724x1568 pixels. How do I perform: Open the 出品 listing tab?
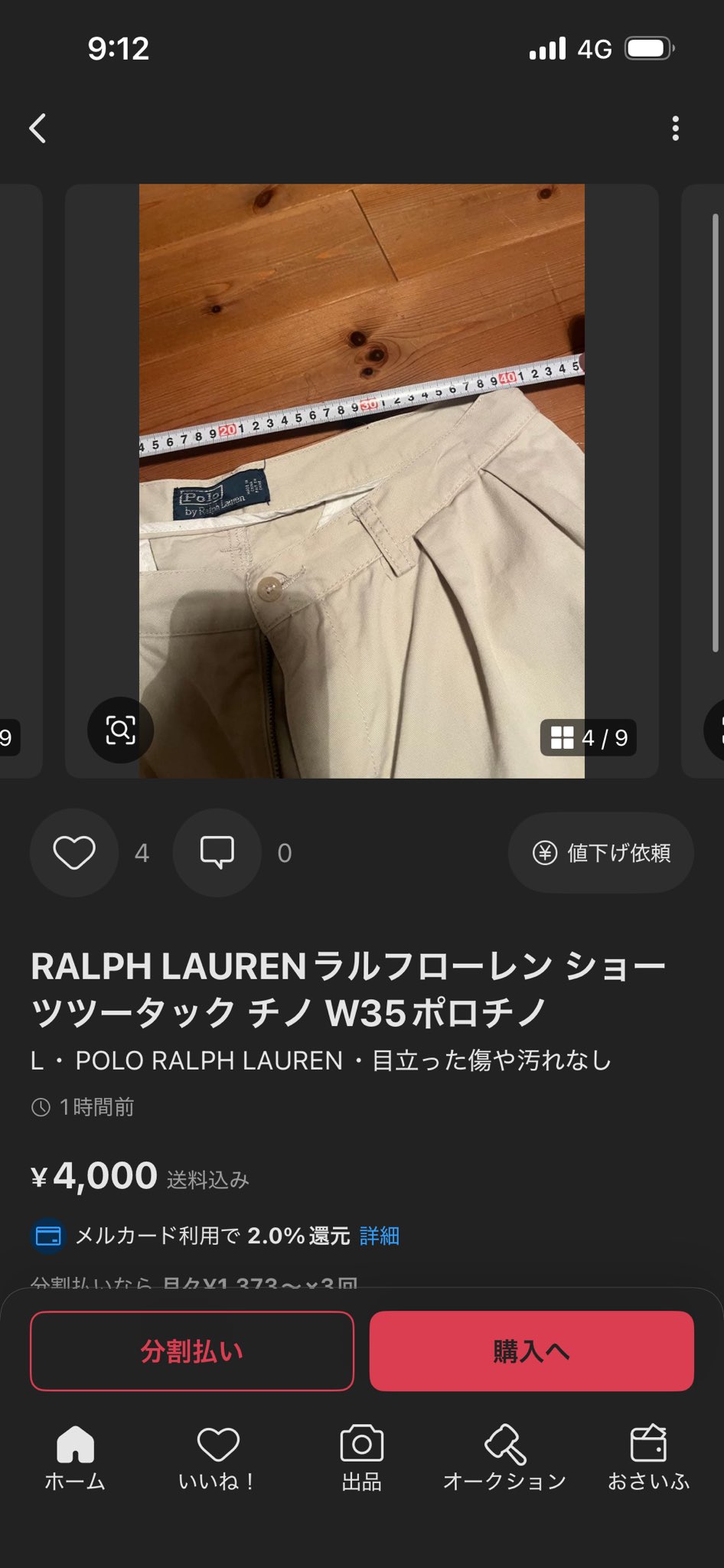[x=361, y=1459]
